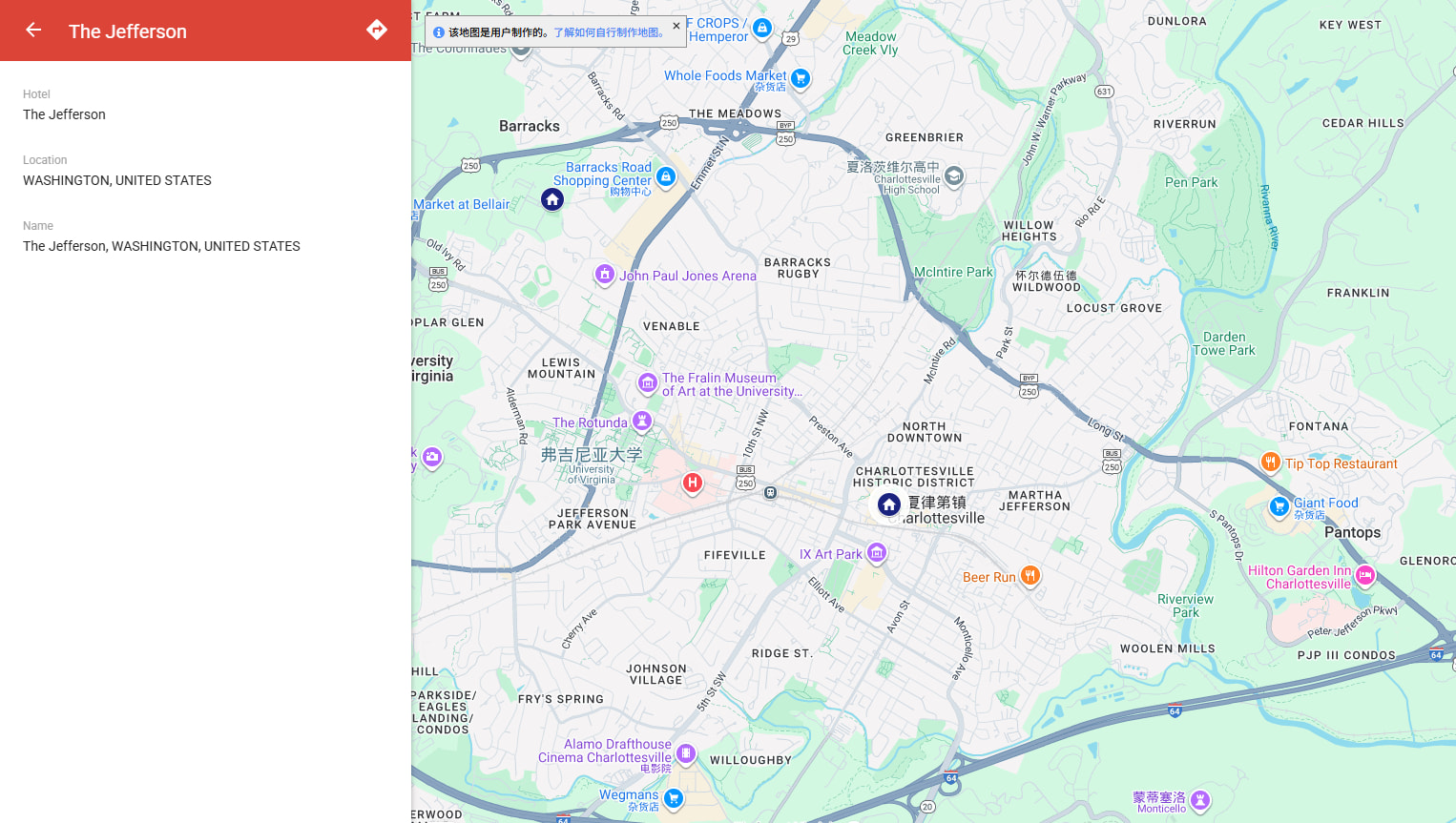This screenshot has width=1456, height=823.
Task: Open Hilton Garden Inn Charlottesville marker
Action: (x=1365, y=575)
